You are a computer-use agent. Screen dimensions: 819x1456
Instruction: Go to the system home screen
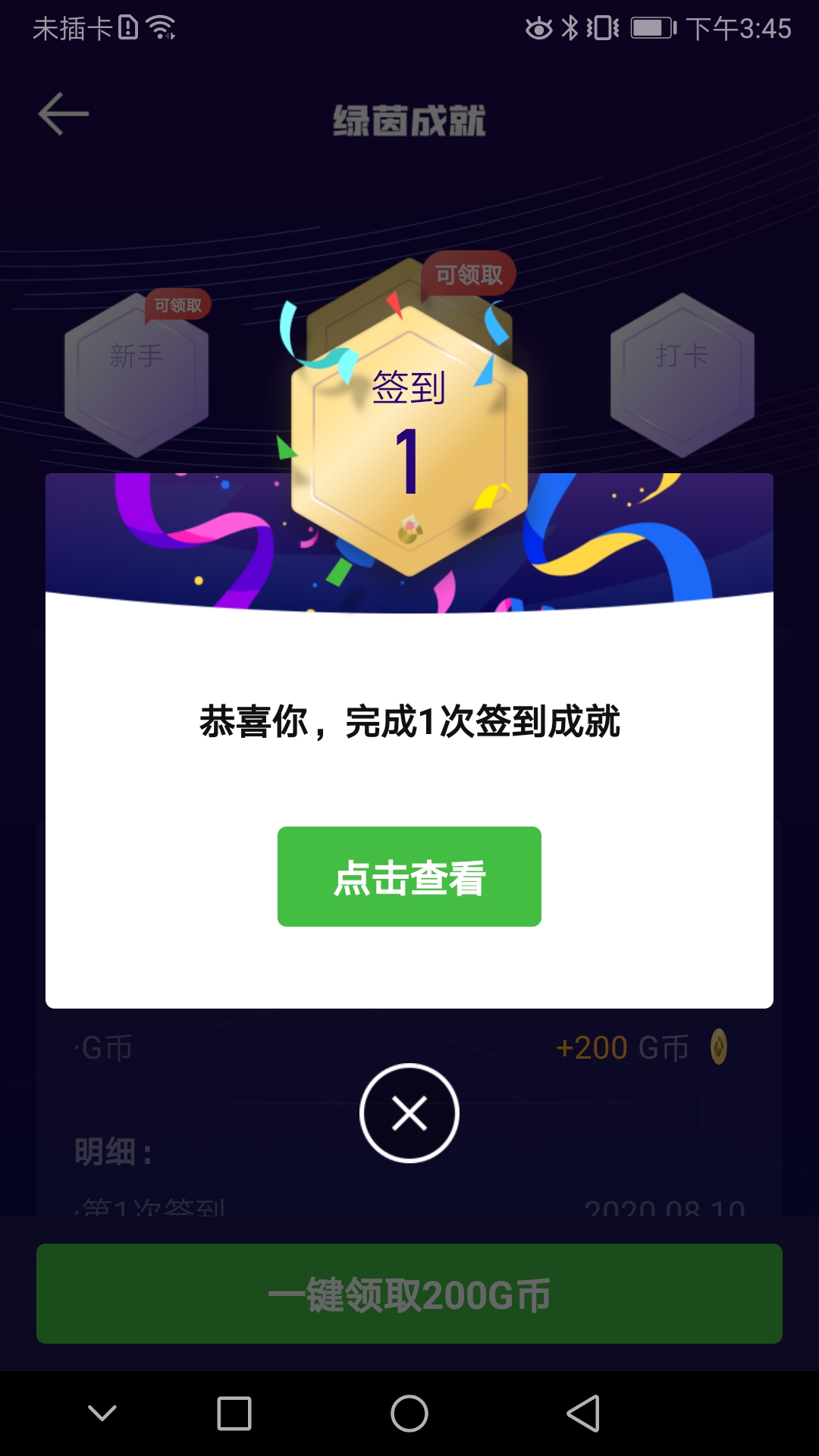409,1414
